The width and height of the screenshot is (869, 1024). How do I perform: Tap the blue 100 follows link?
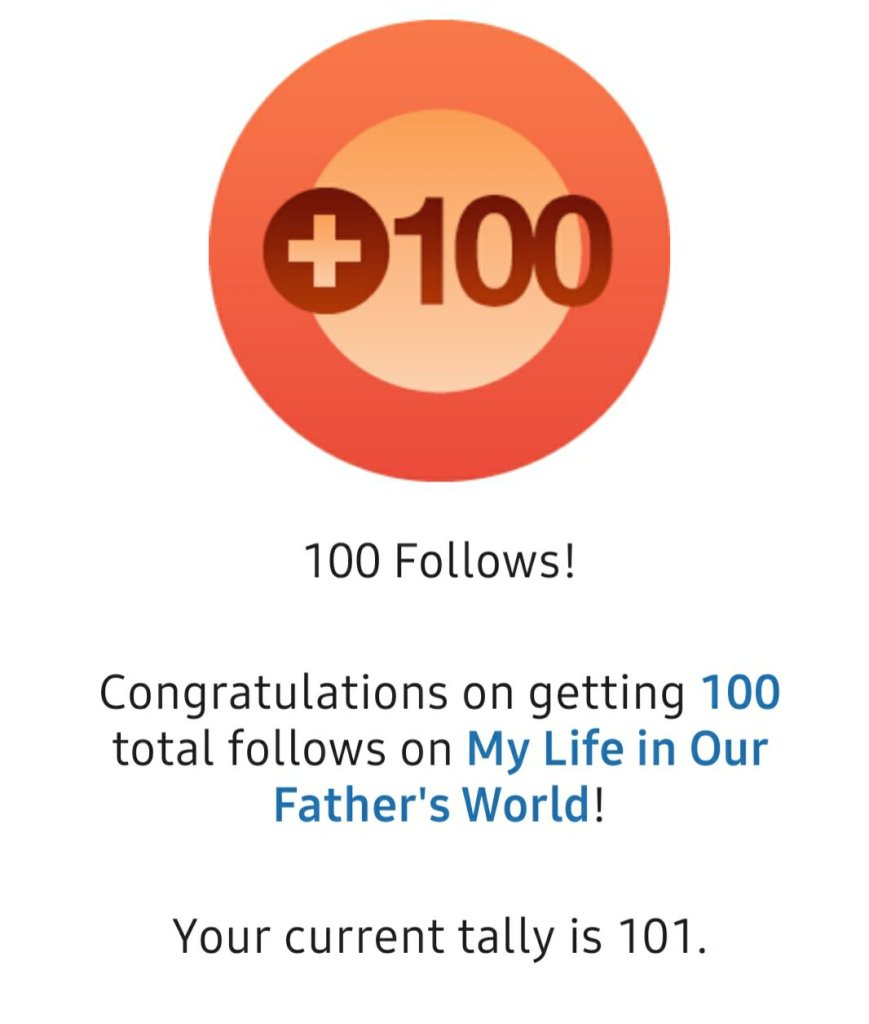point(739,692)
